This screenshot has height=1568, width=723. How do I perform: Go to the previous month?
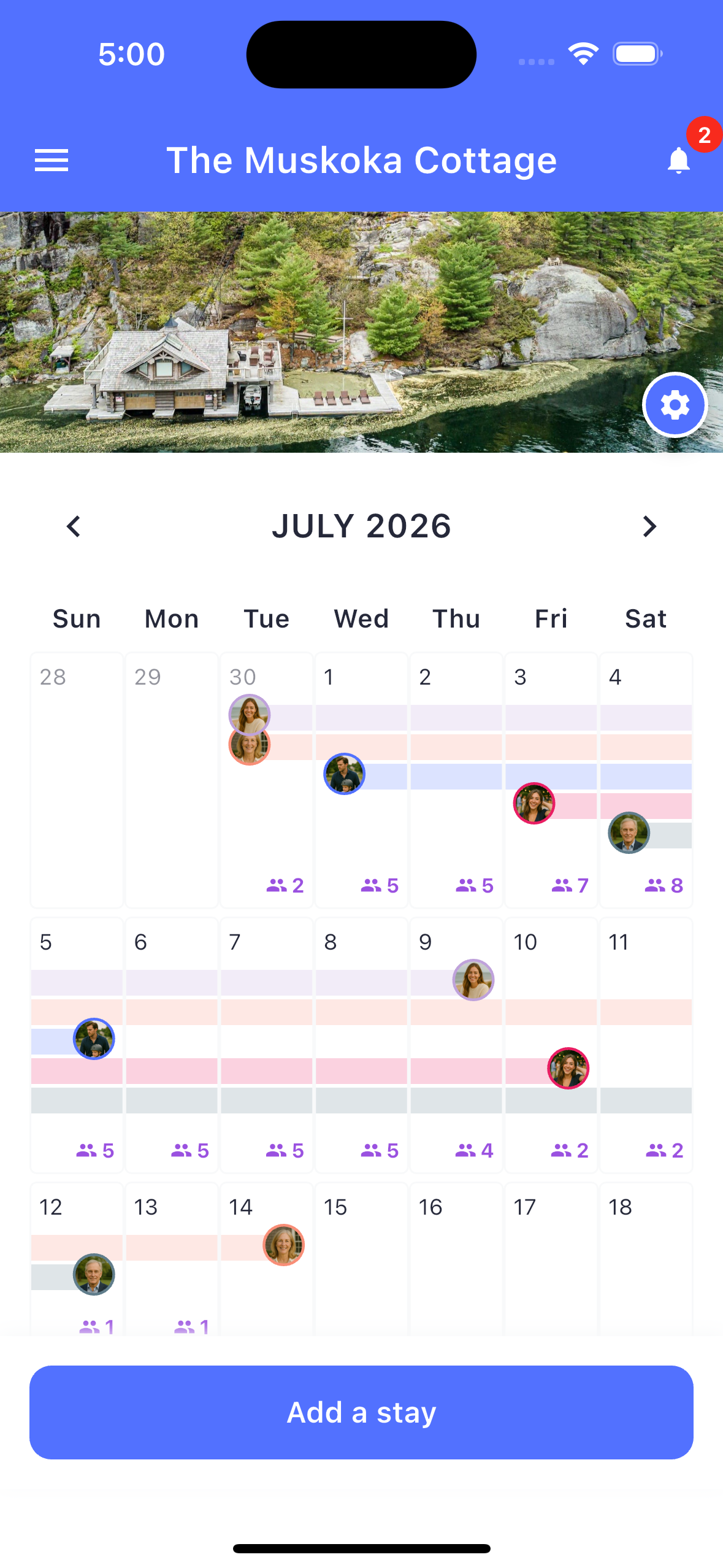[x=74, y=526]
